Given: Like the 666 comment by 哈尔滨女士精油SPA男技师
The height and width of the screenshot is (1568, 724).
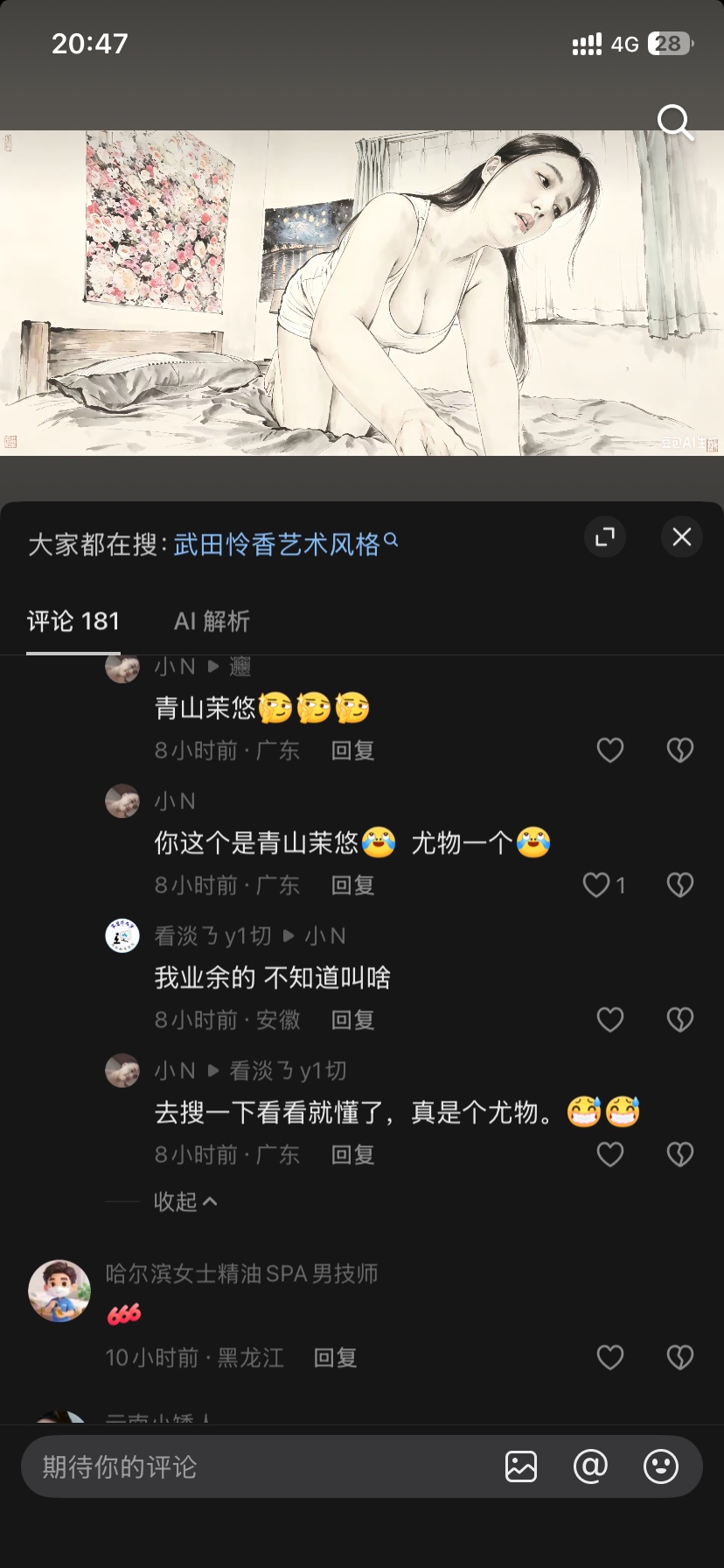Looking at the screenshot, I should click(x=610, y=1358).
